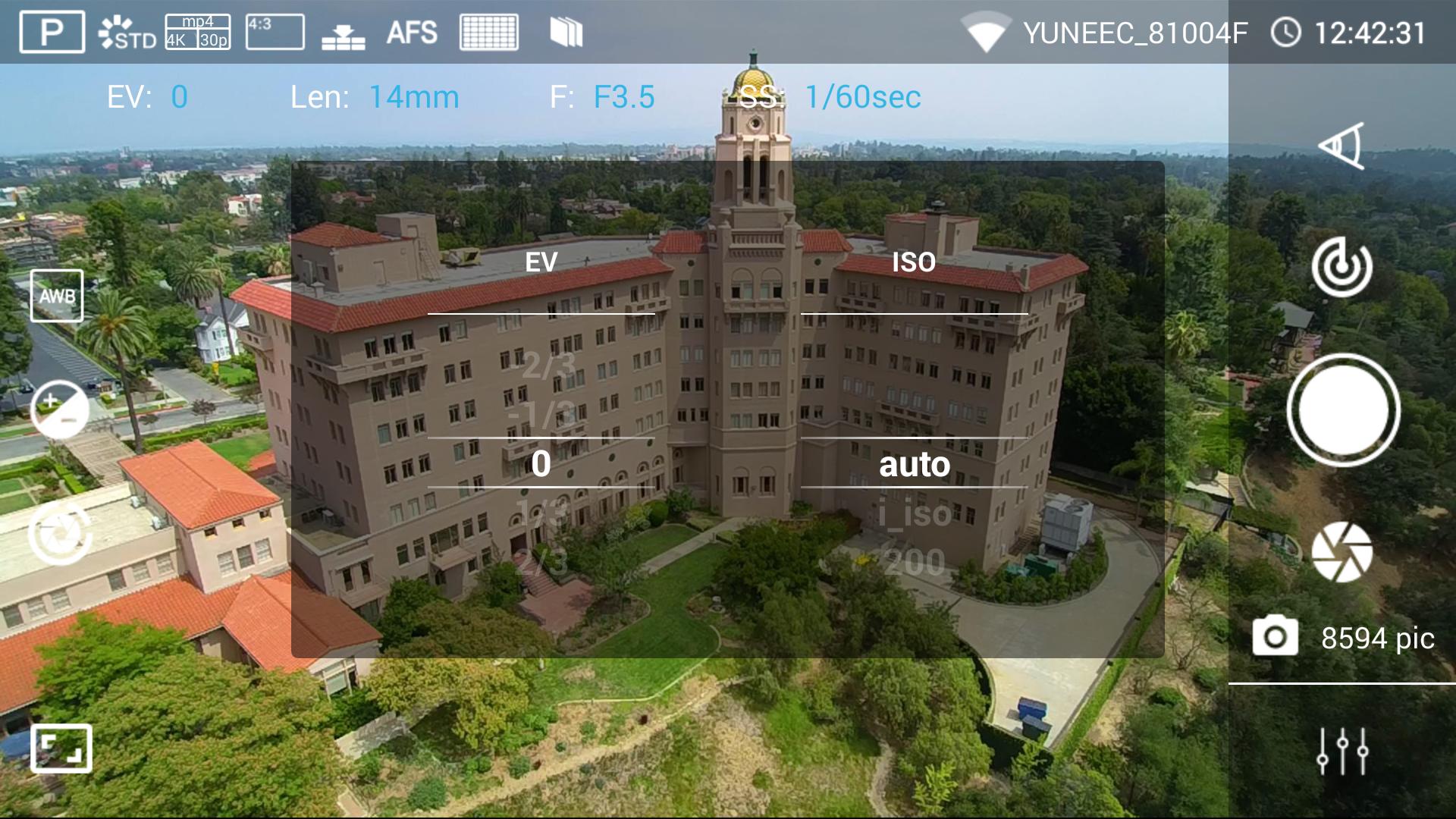Change the 4:3 aspect ratio setting
1456x819 pixels.
275,33
